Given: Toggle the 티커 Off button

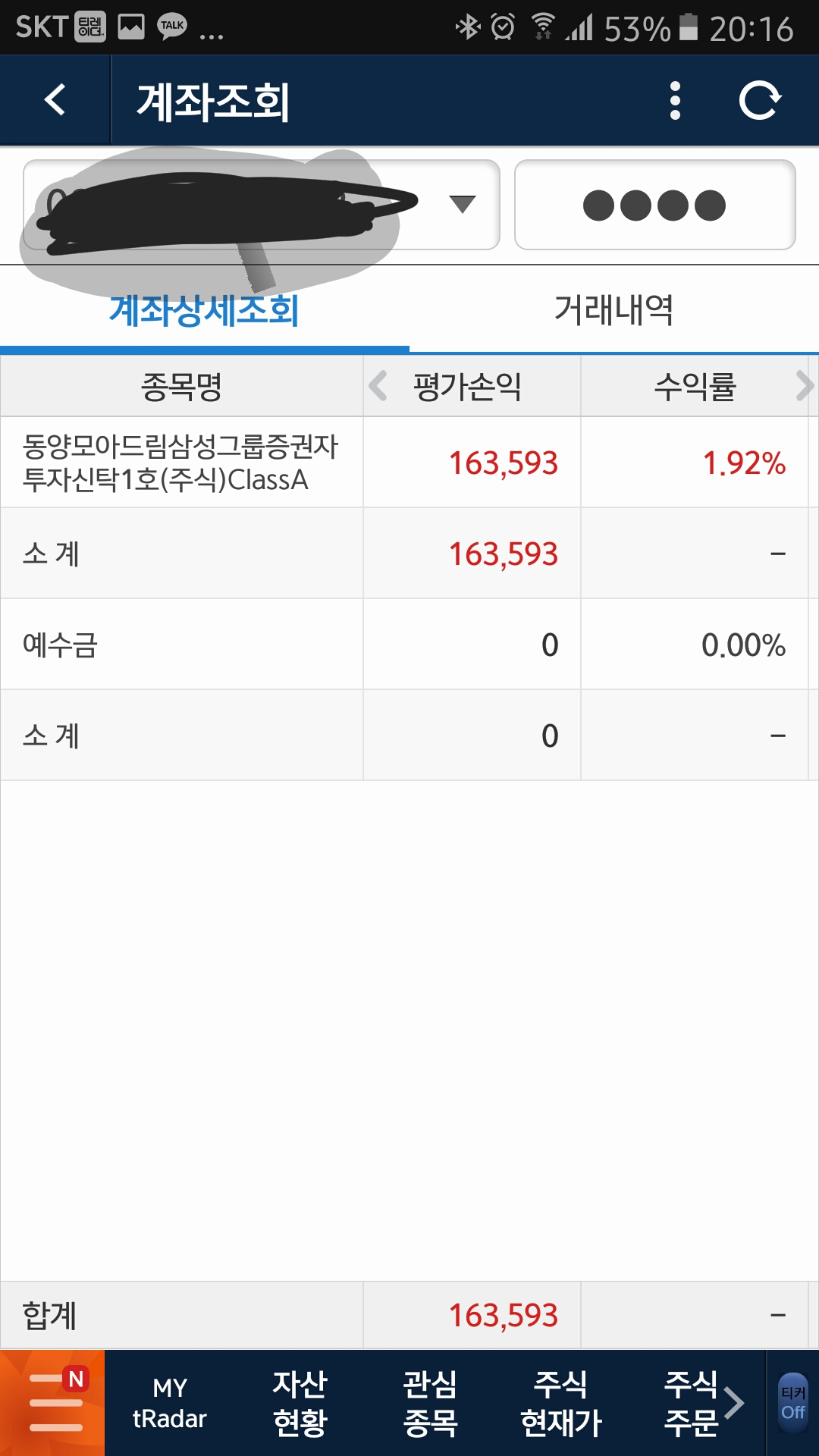Looking at the screenshot, I should 793,1403.
